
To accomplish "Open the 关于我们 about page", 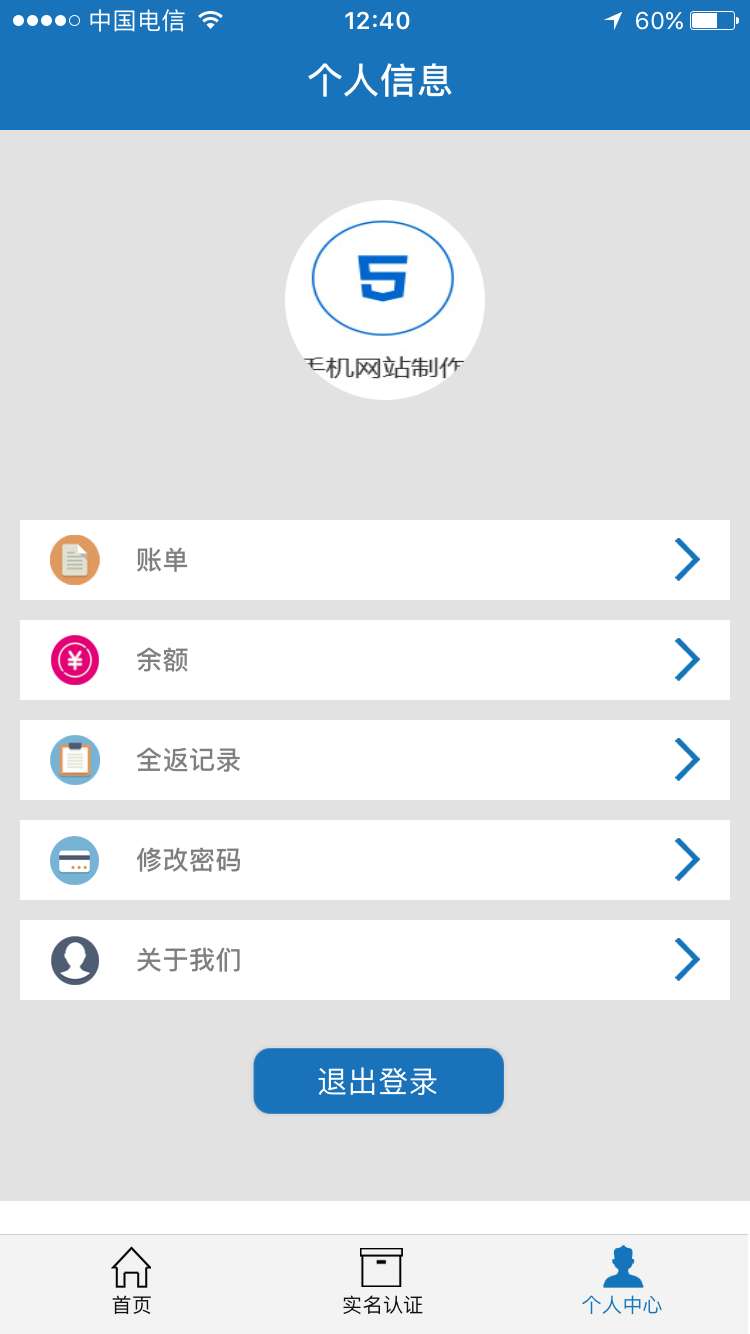I will tap(374, 960).
